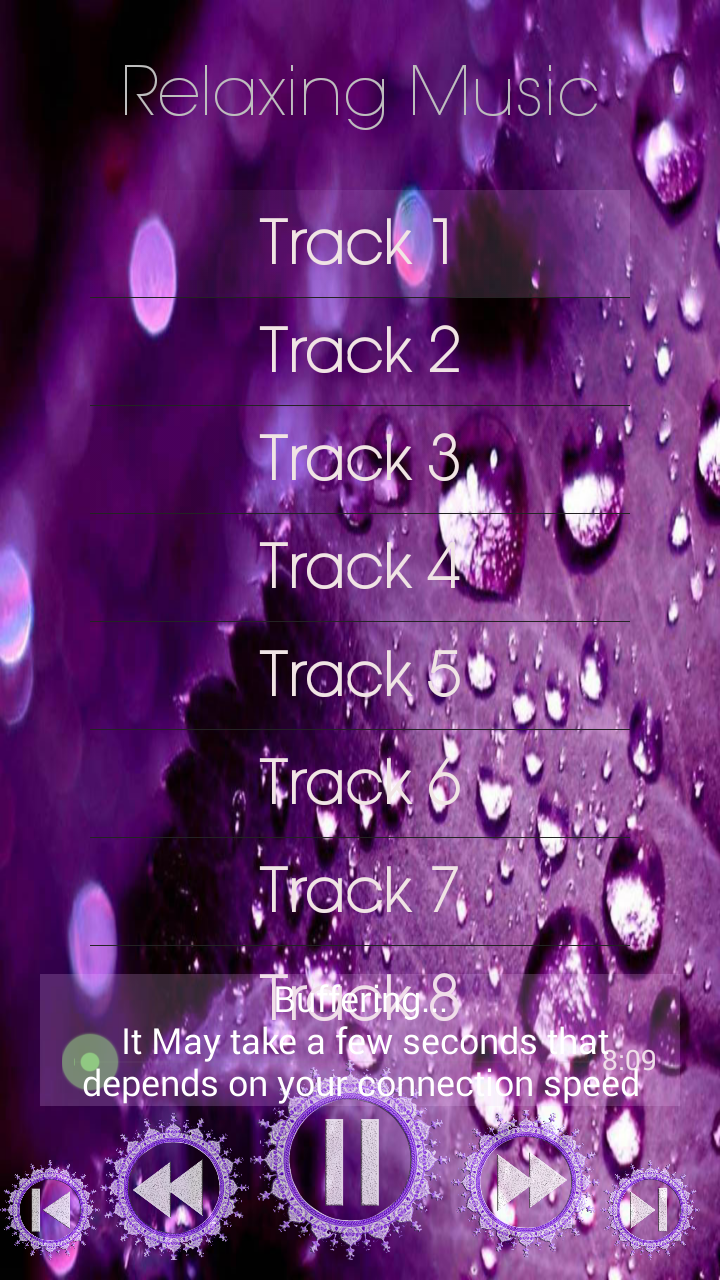Image resolution: width=720 pixels, height=1280 pixels.
Task: Tap Track 6 in the list
Action: click(x=360, y=784)
